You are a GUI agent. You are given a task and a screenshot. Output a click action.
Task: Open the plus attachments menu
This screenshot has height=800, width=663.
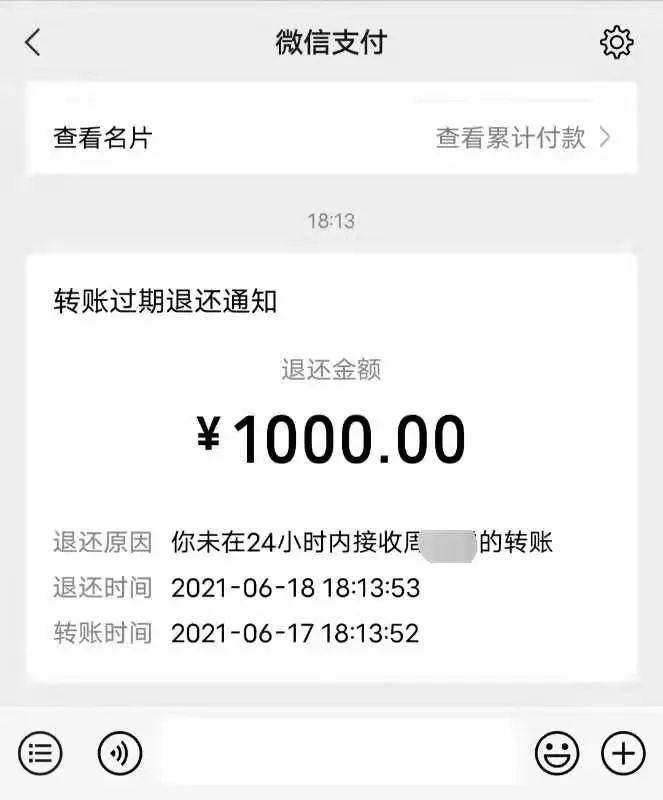tap(622, 752)
